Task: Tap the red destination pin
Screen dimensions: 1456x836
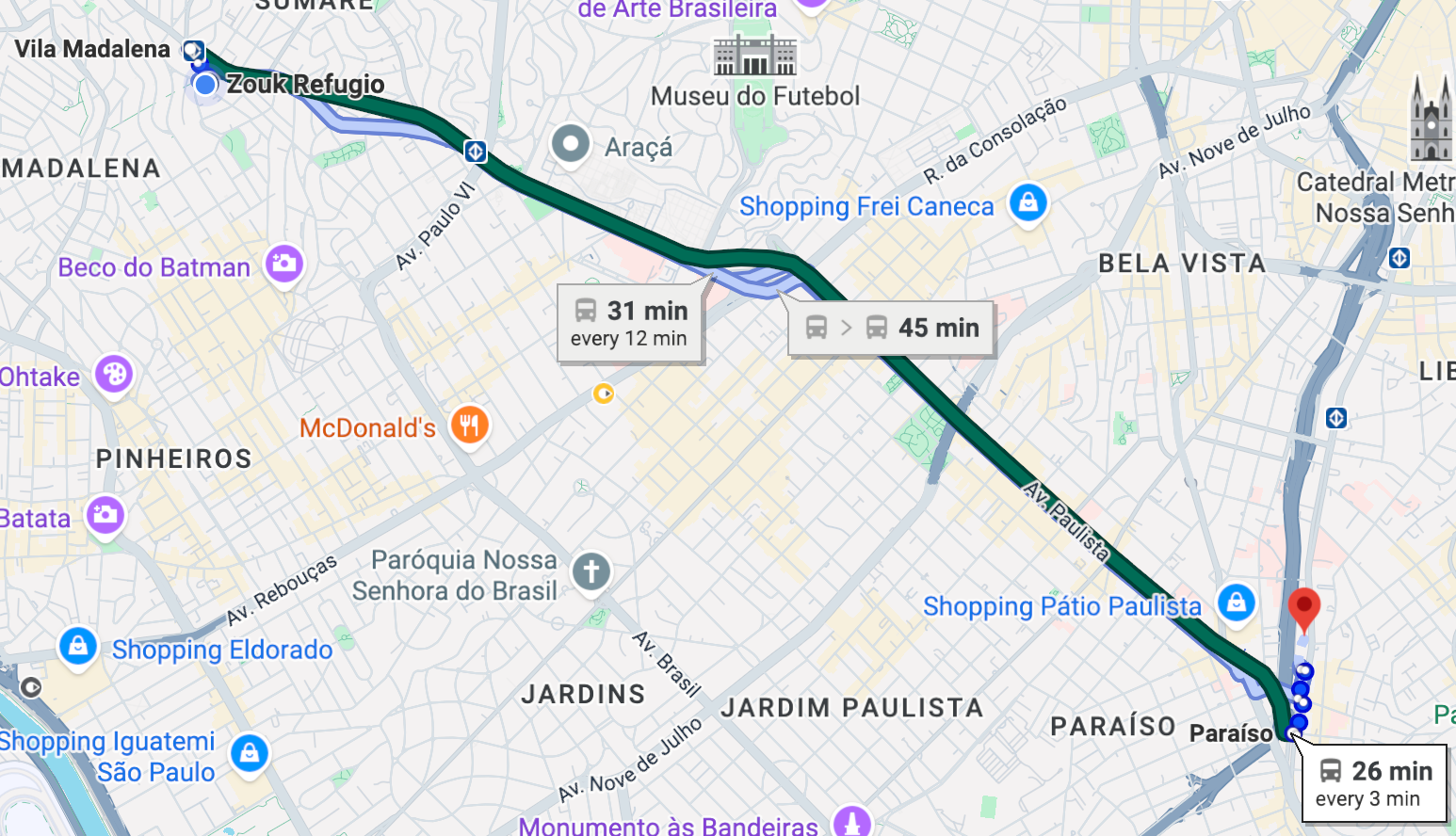Action: click(1303, 606)
